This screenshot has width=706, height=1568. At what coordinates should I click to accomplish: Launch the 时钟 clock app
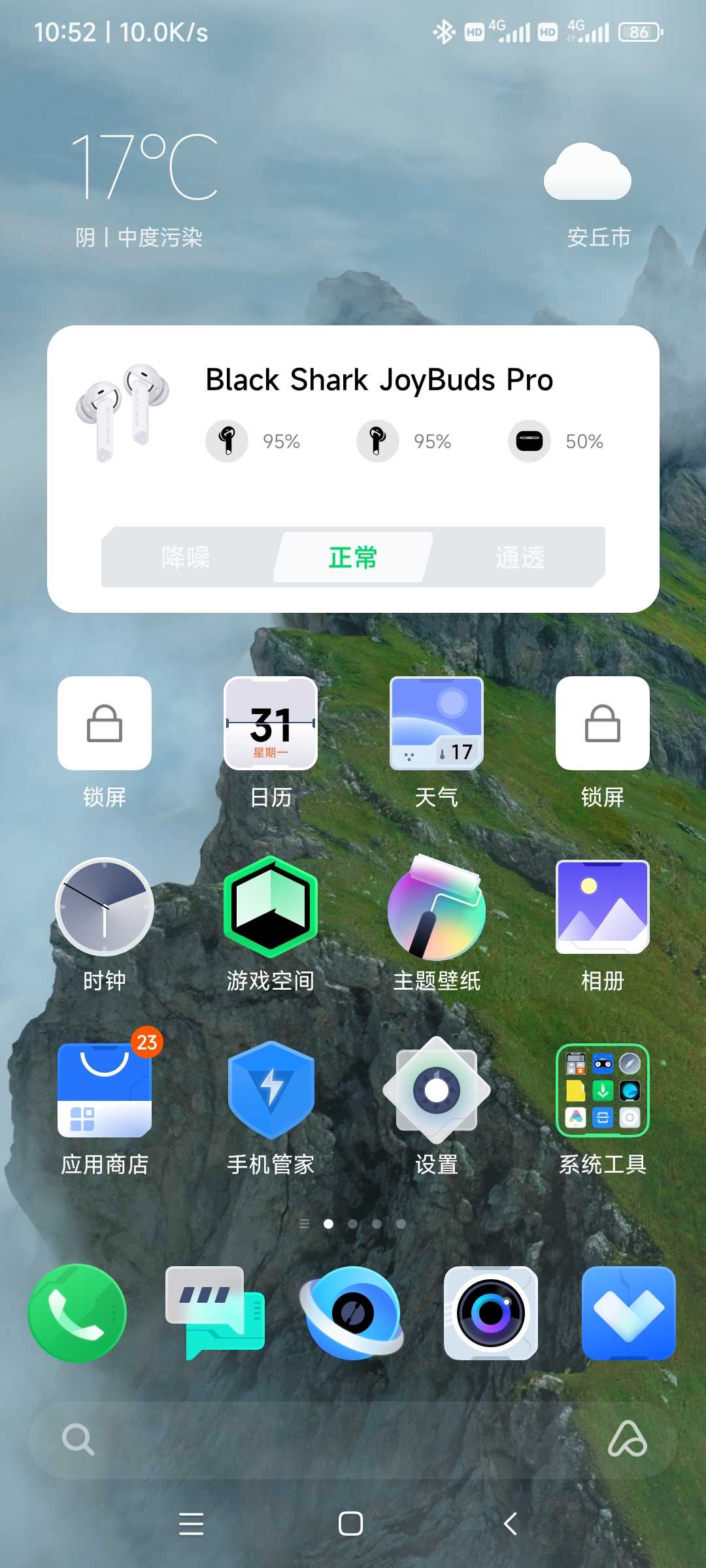pyautogui.click(x=105, y=907)
